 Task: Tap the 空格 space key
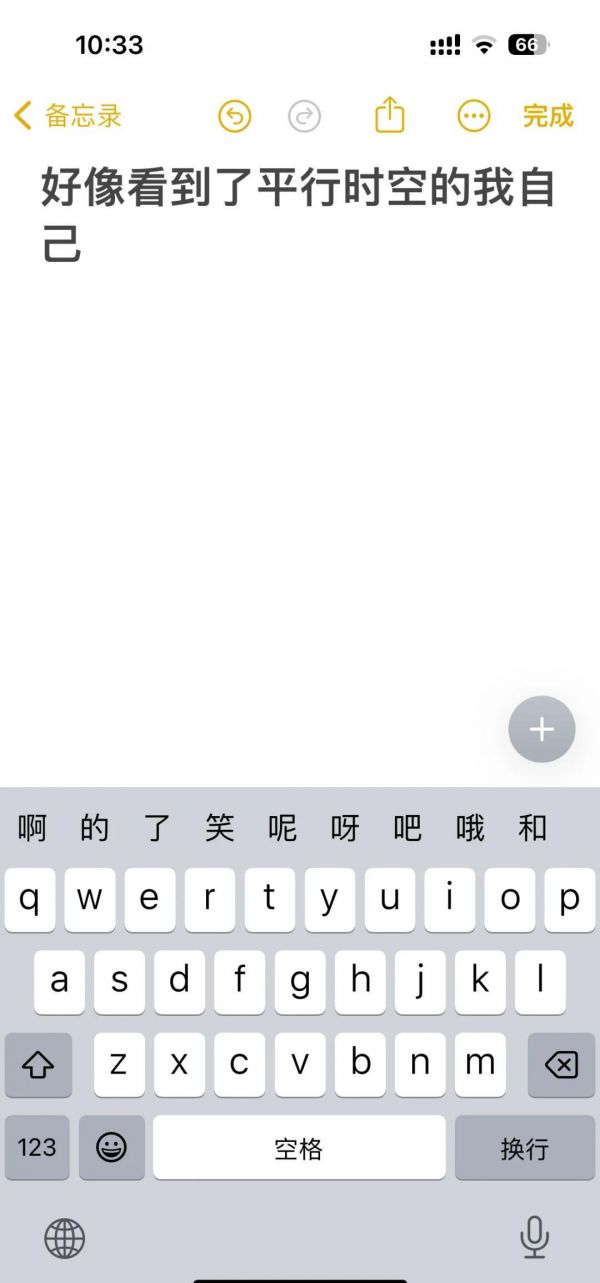coord(299,1148)
